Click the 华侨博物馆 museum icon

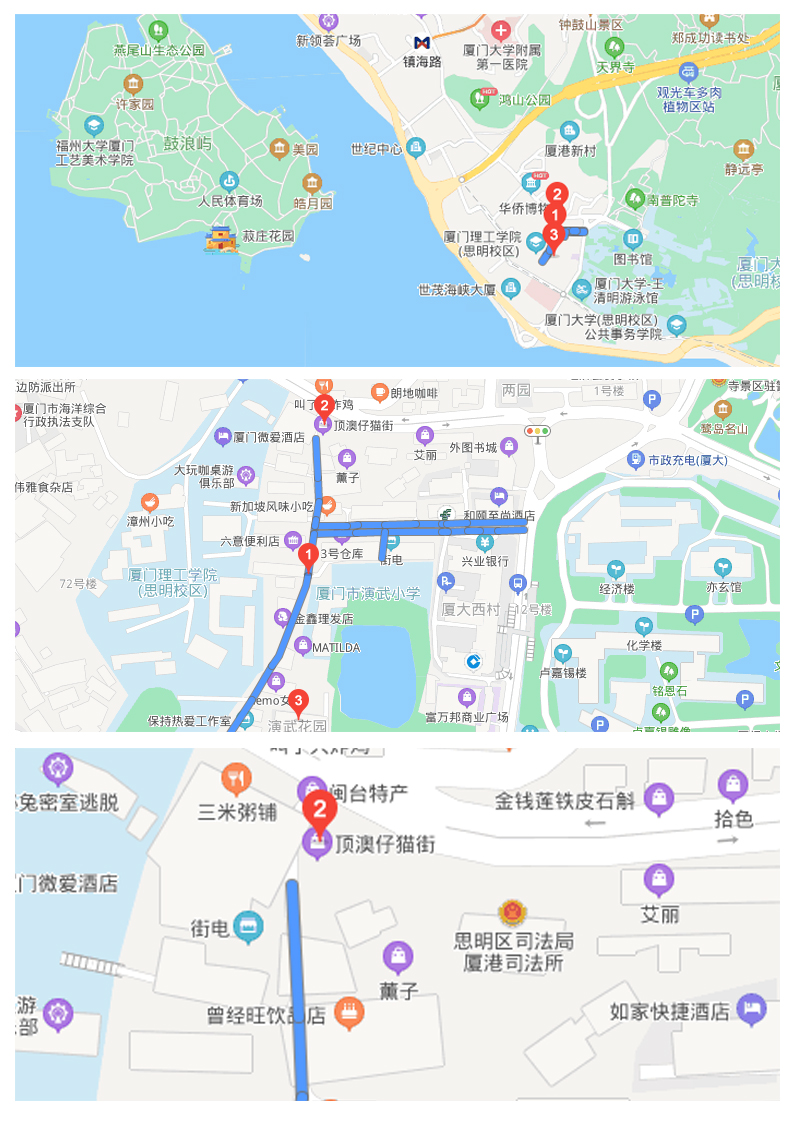531,185
